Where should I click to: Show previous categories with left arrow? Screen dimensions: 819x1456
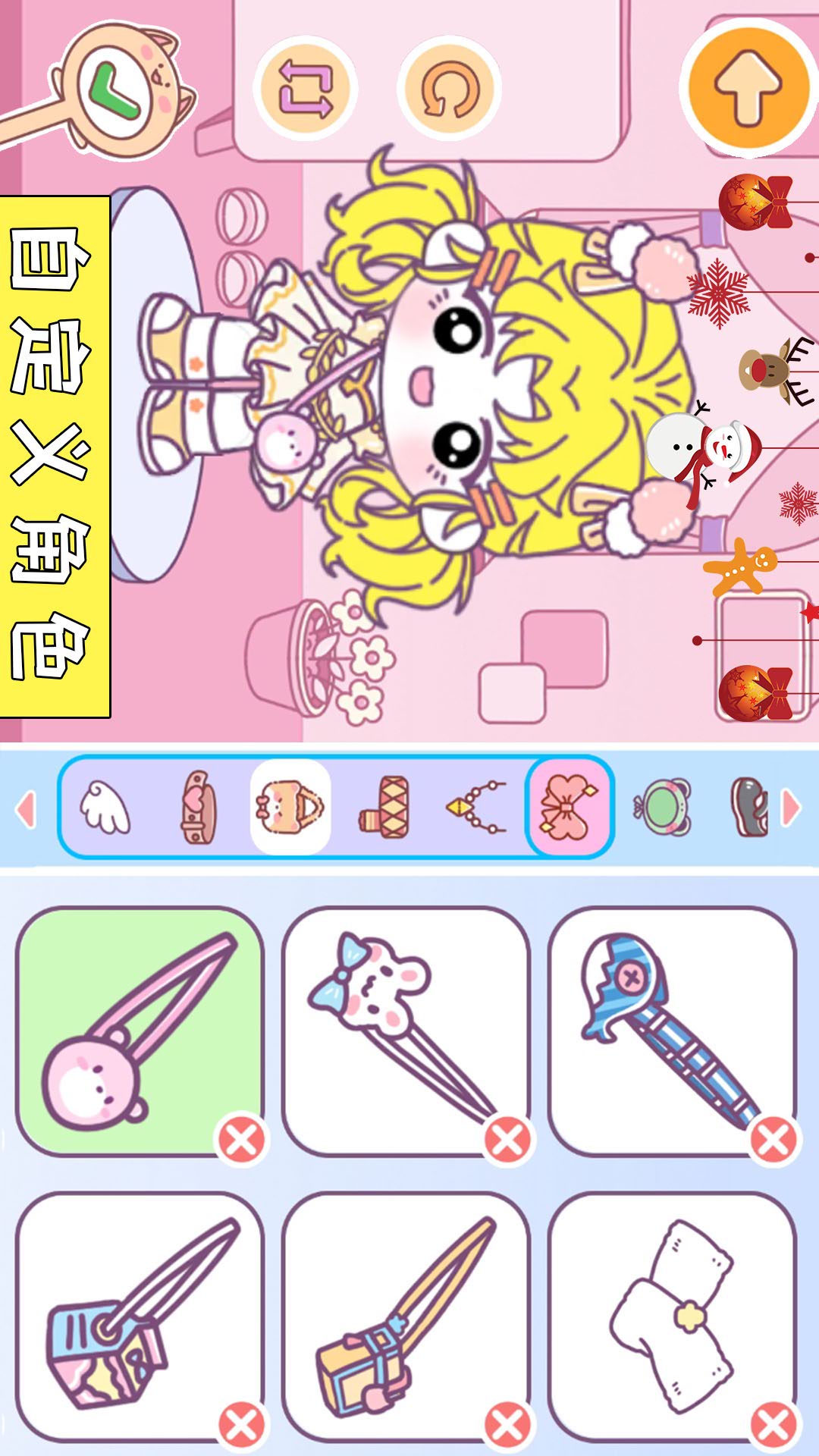click(x=26, y=808)
